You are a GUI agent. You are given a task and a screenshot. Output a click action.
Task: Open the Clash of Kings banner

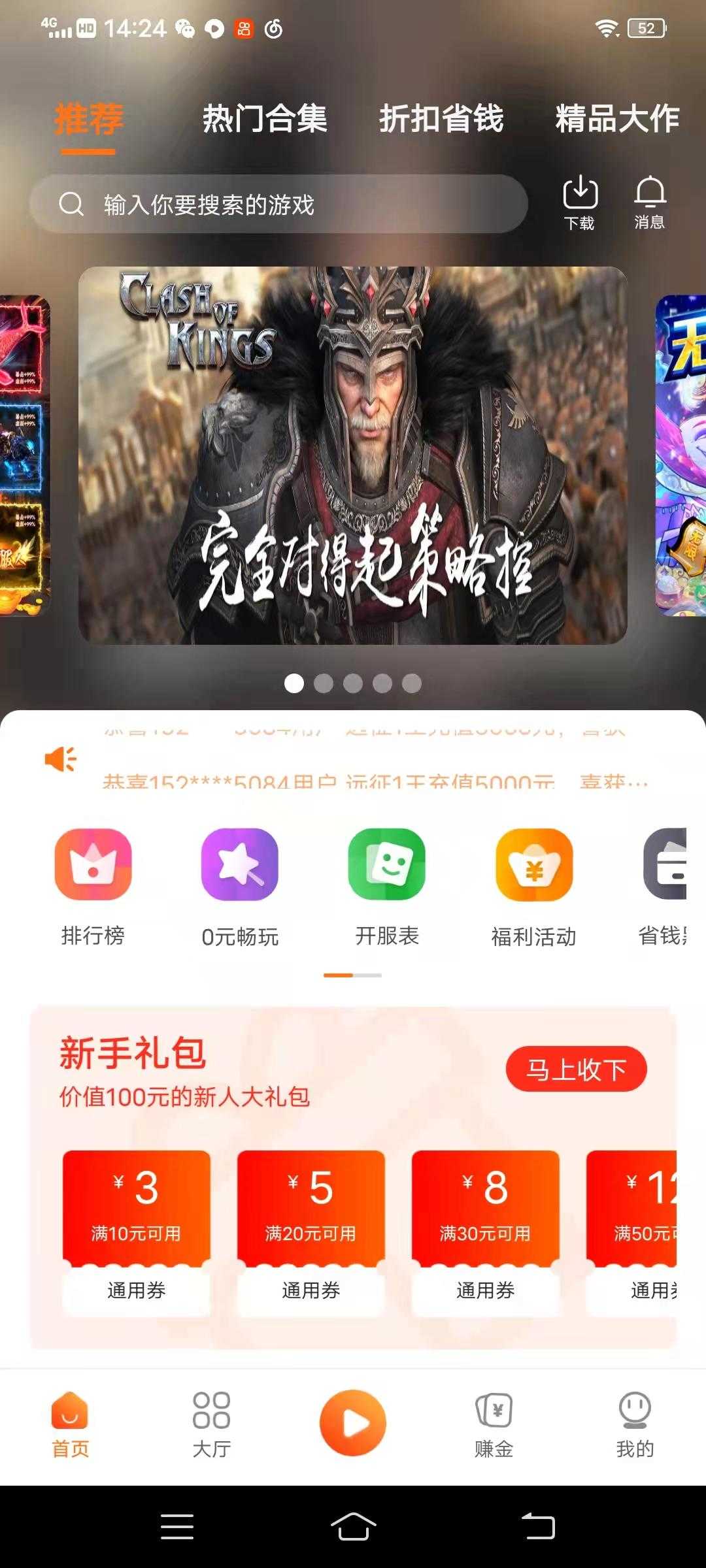coord(353,455)
